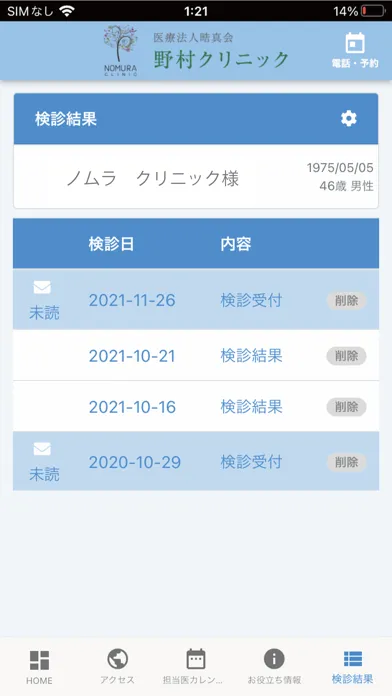Delete the 2021-10-21 record with 削除
392x696 pixels.
tap(347, 356)
